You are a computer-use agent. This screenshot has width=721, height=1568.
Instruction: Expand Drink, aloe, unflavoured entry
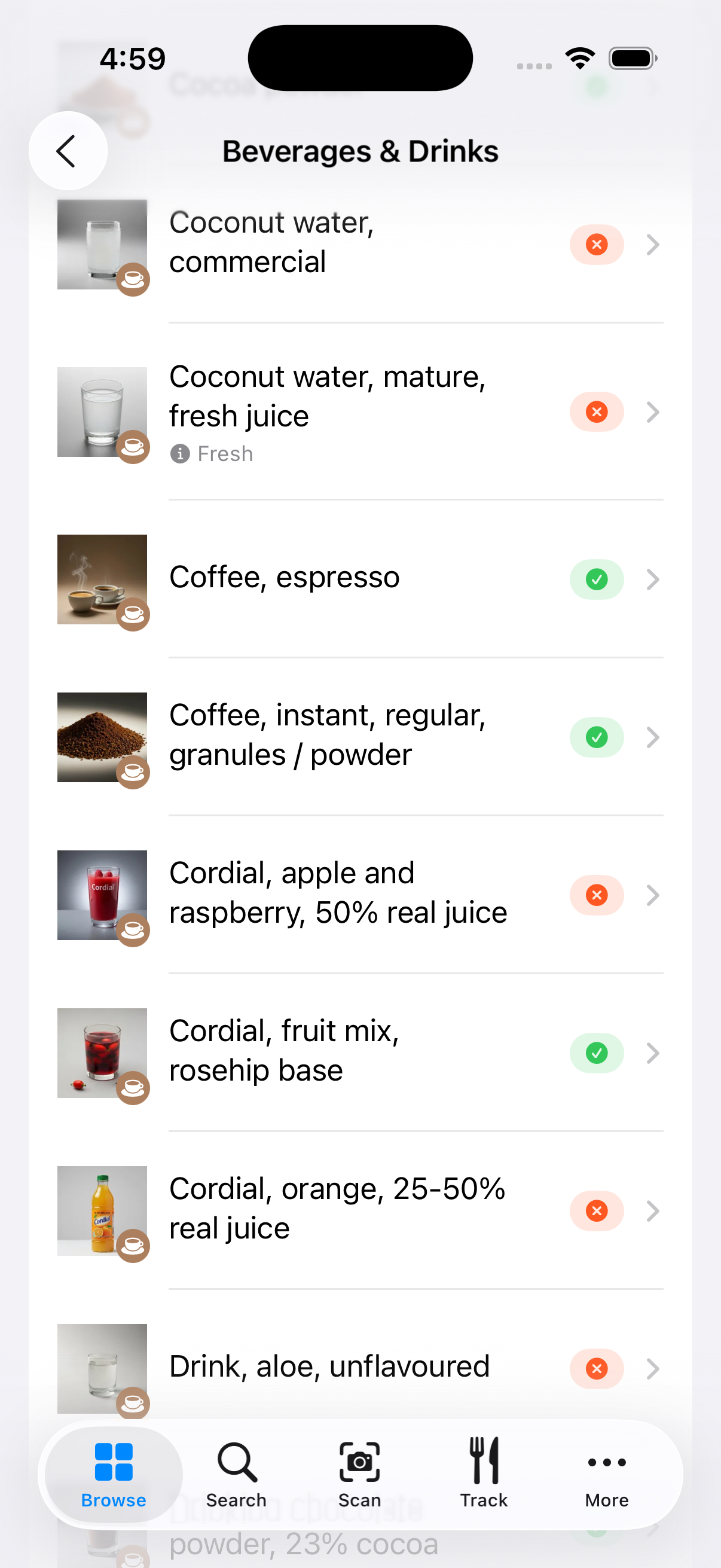tap(653, 1368)
